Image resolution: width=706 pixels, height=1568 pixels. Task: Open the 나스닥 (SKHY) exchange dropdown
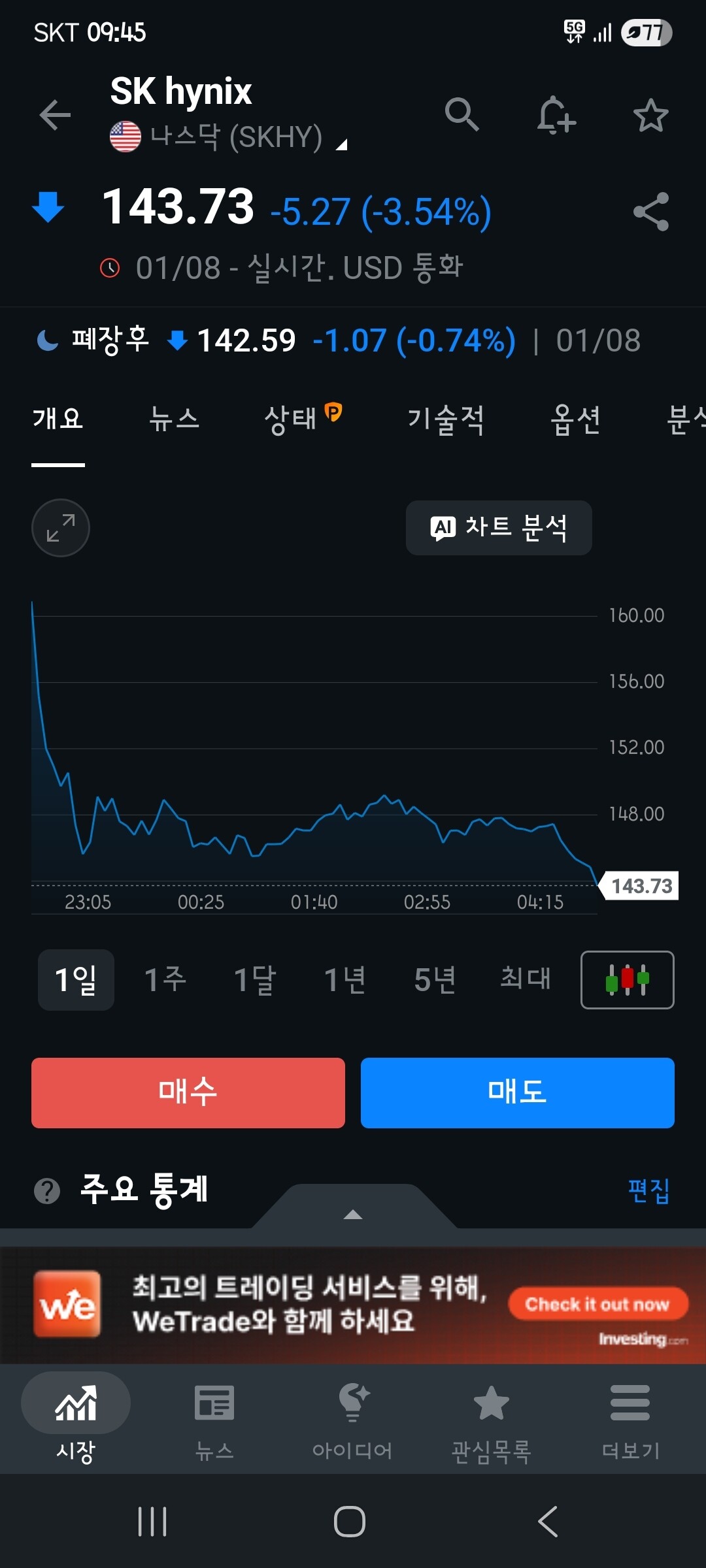click(x=229, y=137)
